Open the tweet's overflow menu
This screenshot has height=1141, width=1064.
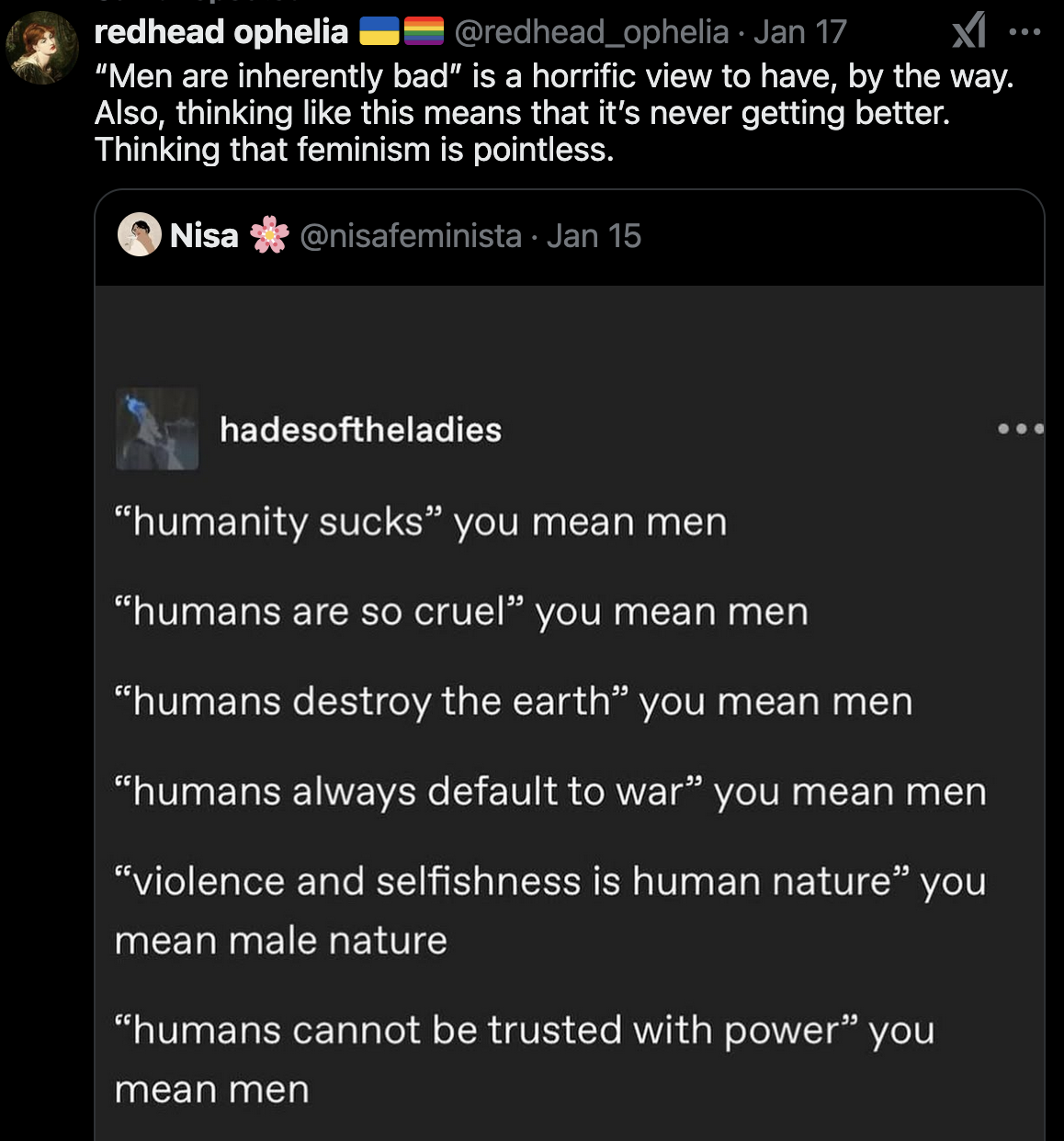tap(1024, 32)
